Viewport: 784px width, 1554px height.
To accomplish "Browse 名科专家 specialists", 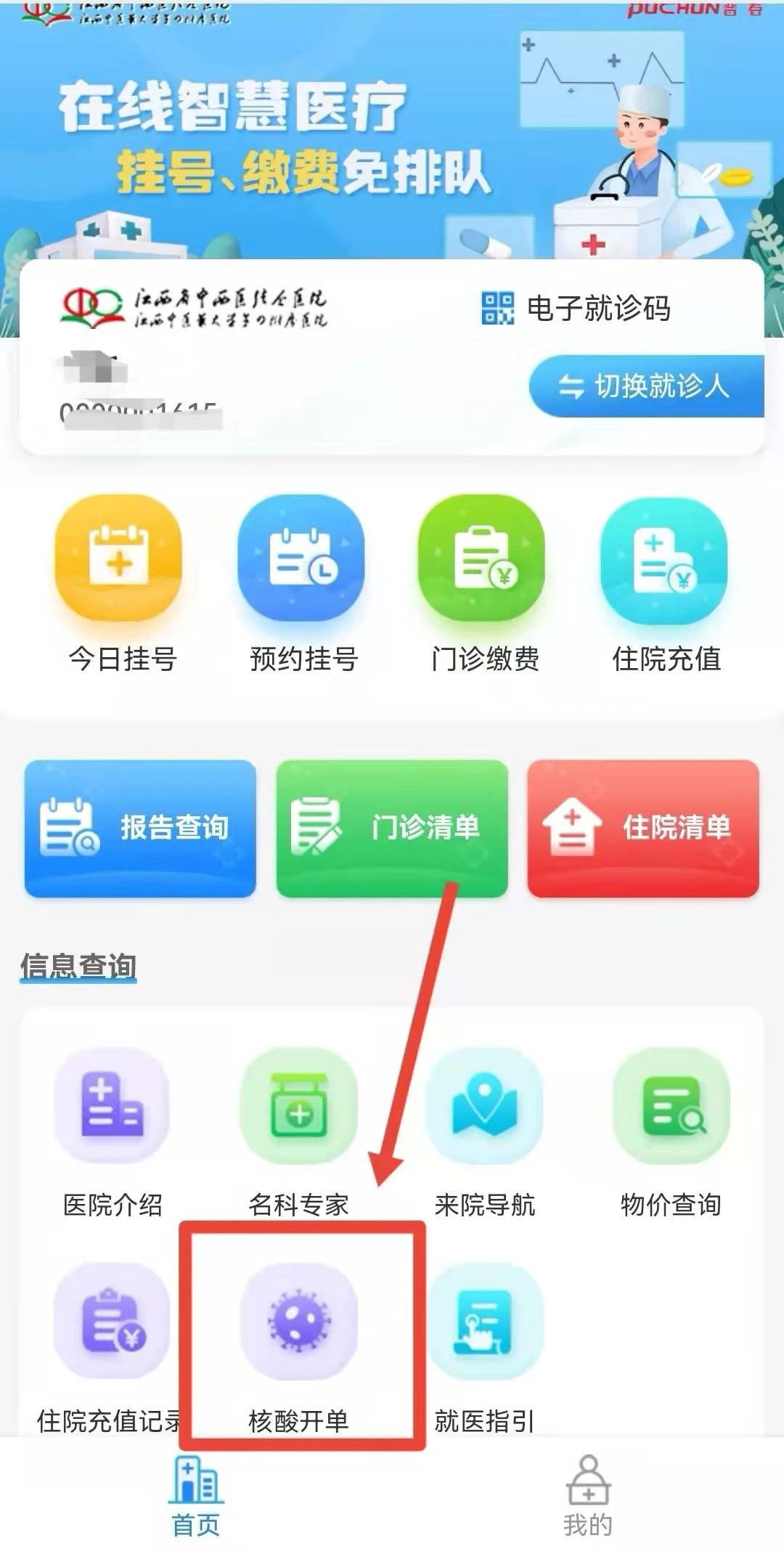I will [298, 1133].
